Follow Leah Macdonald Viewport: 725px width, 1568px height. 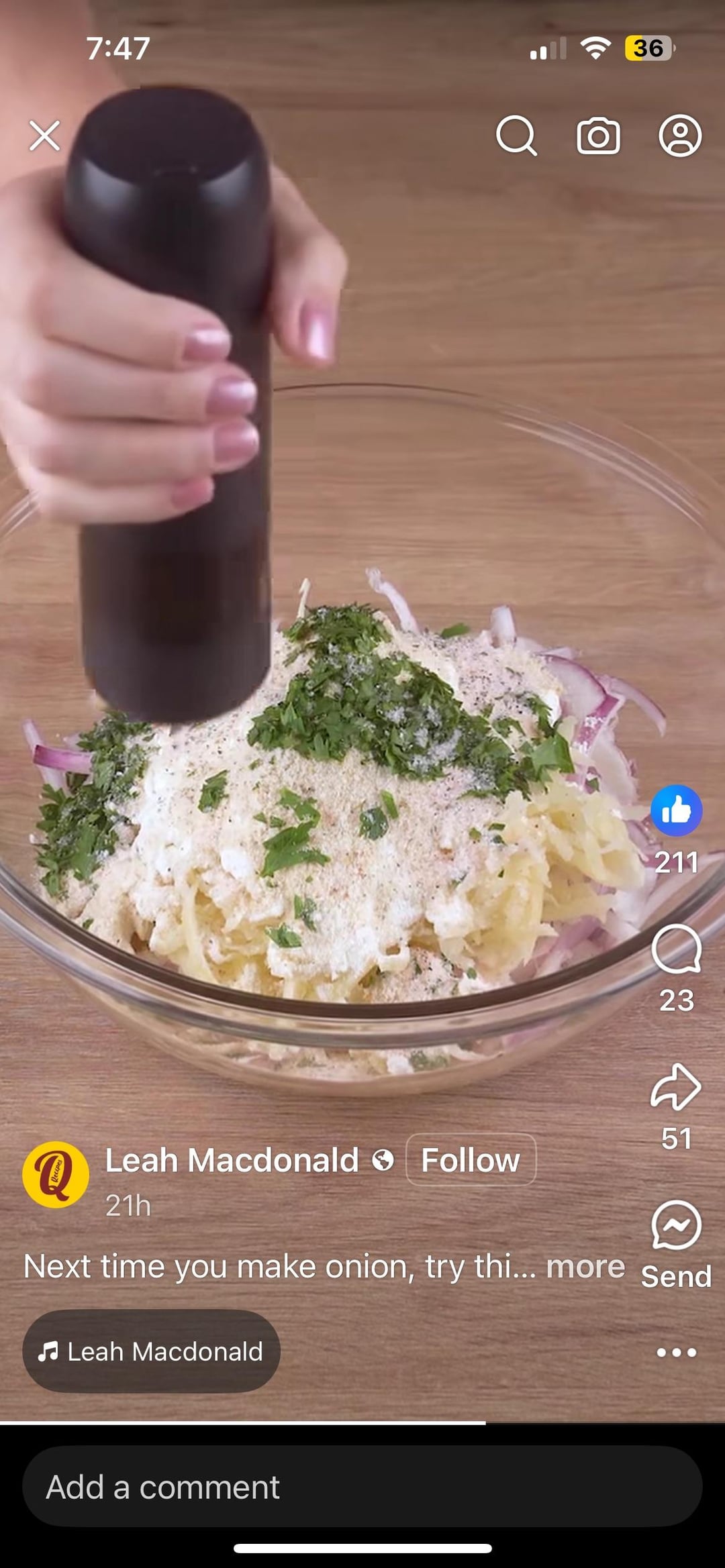471,1160
